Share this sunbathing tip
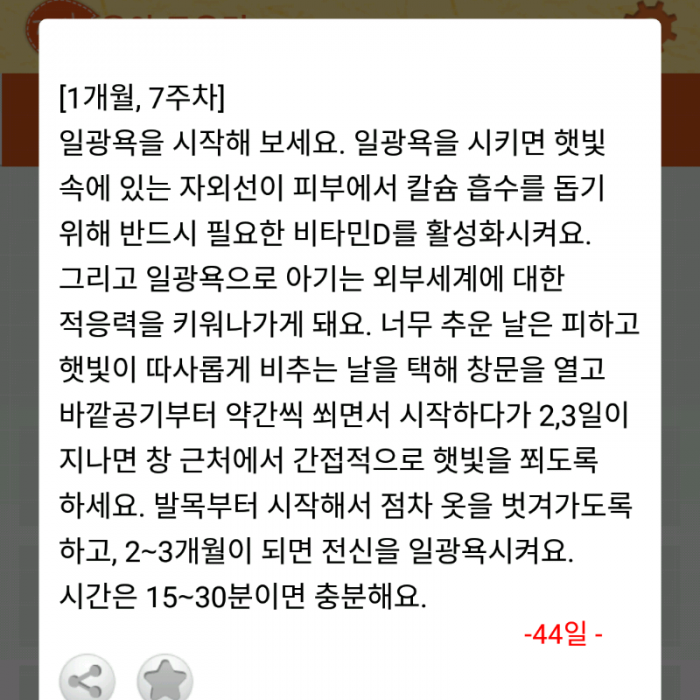Image resolution: width=700 pixels, height=700 pixels. pyautogui.click(x=87, y=683)
